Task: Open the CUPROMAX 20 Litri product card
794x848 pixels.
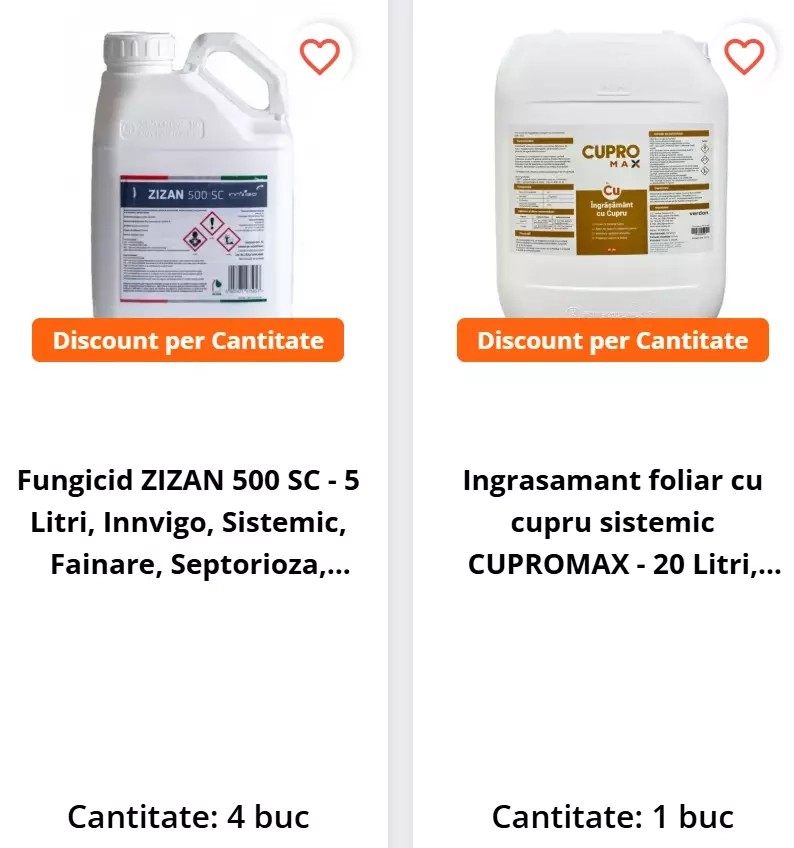Action: pos(613,522)
